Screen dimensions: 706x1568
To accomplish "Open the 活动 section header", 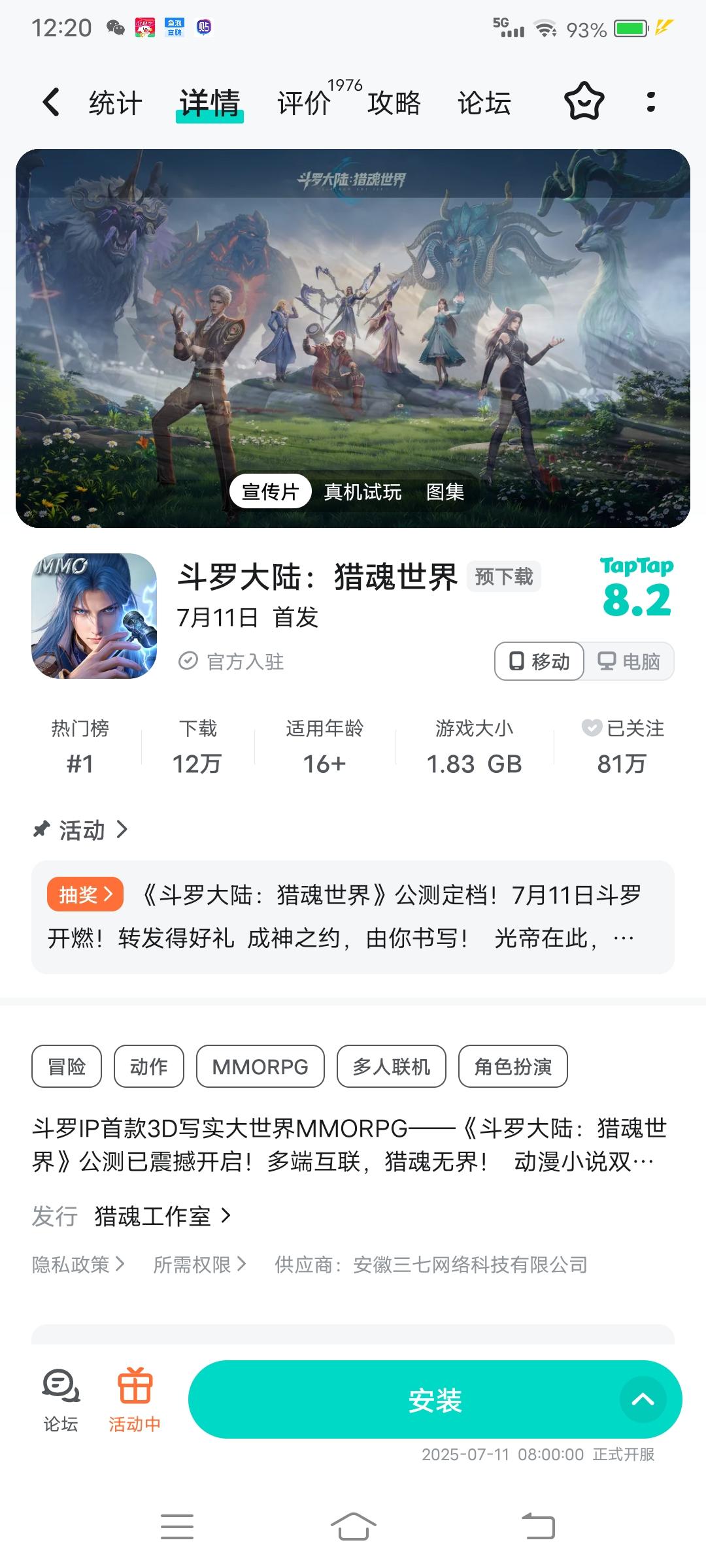I will (80, 830).
